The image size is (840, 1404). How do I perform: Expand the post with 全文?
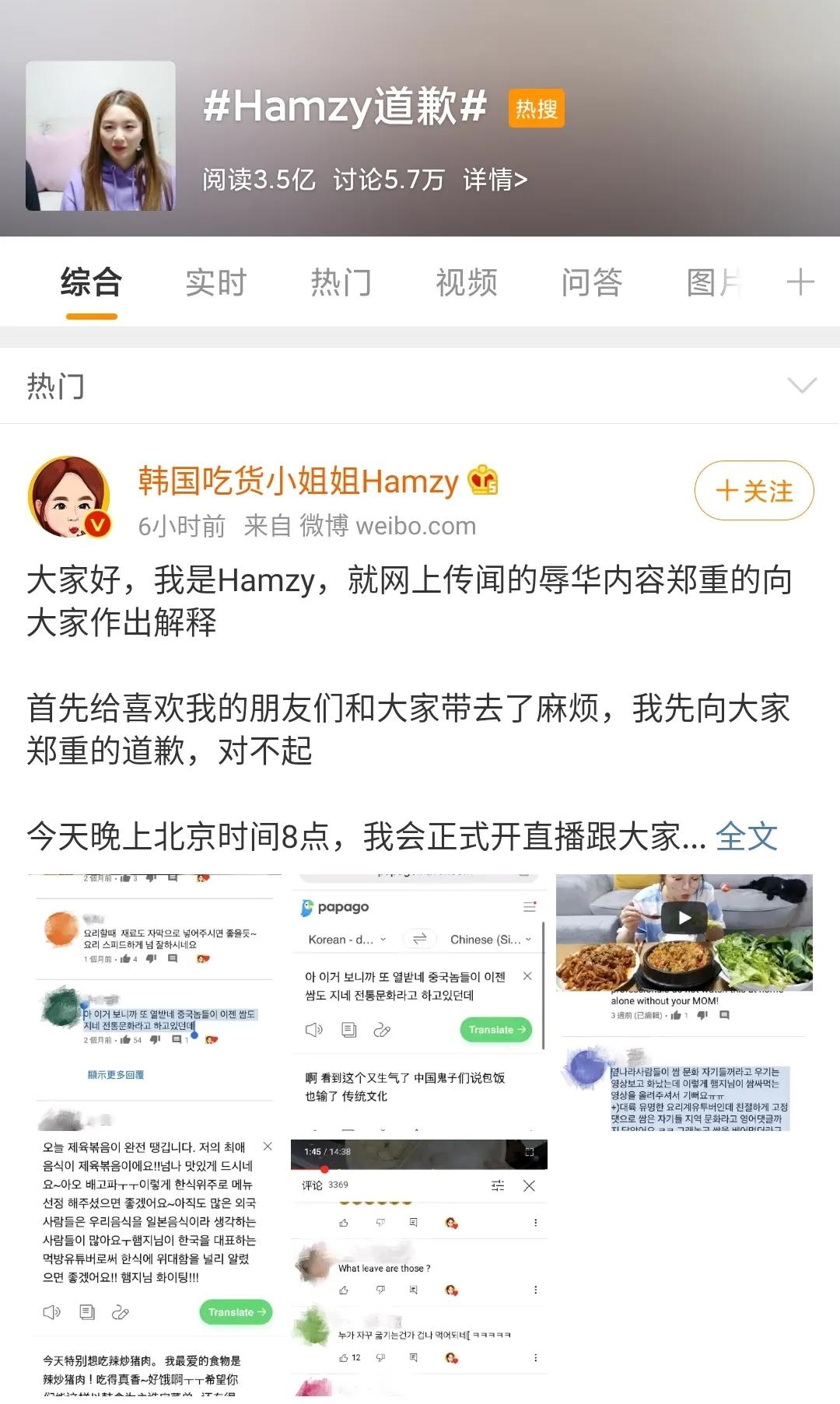(x=747, y=837)
